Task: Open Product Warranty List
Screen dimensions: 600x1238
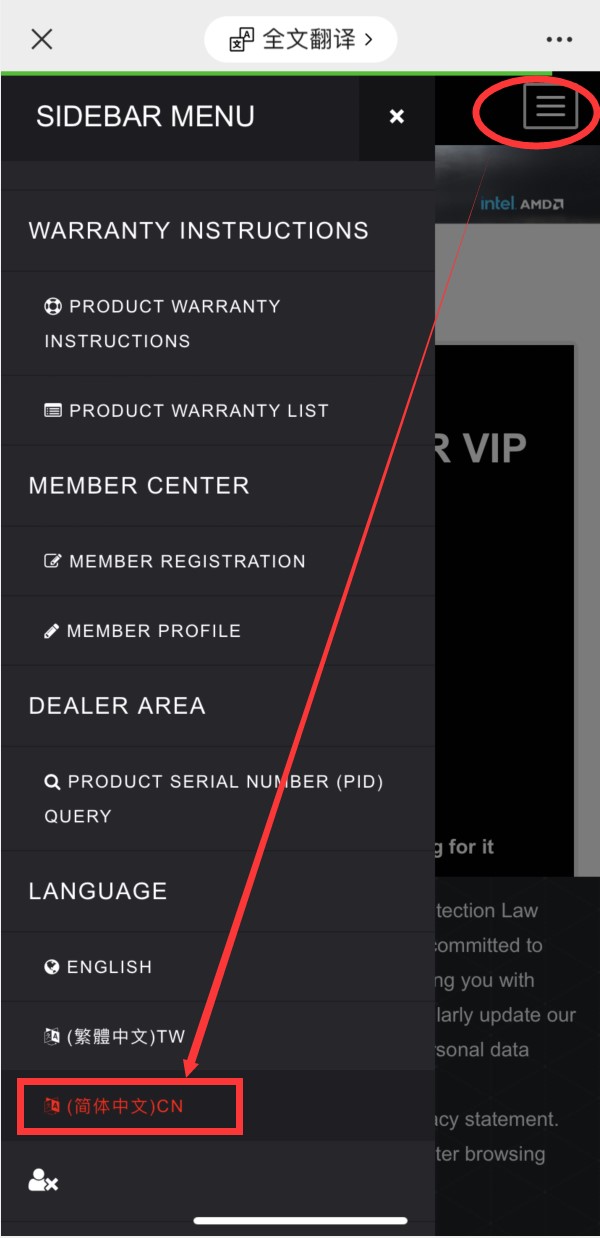Action: [218, 410]
